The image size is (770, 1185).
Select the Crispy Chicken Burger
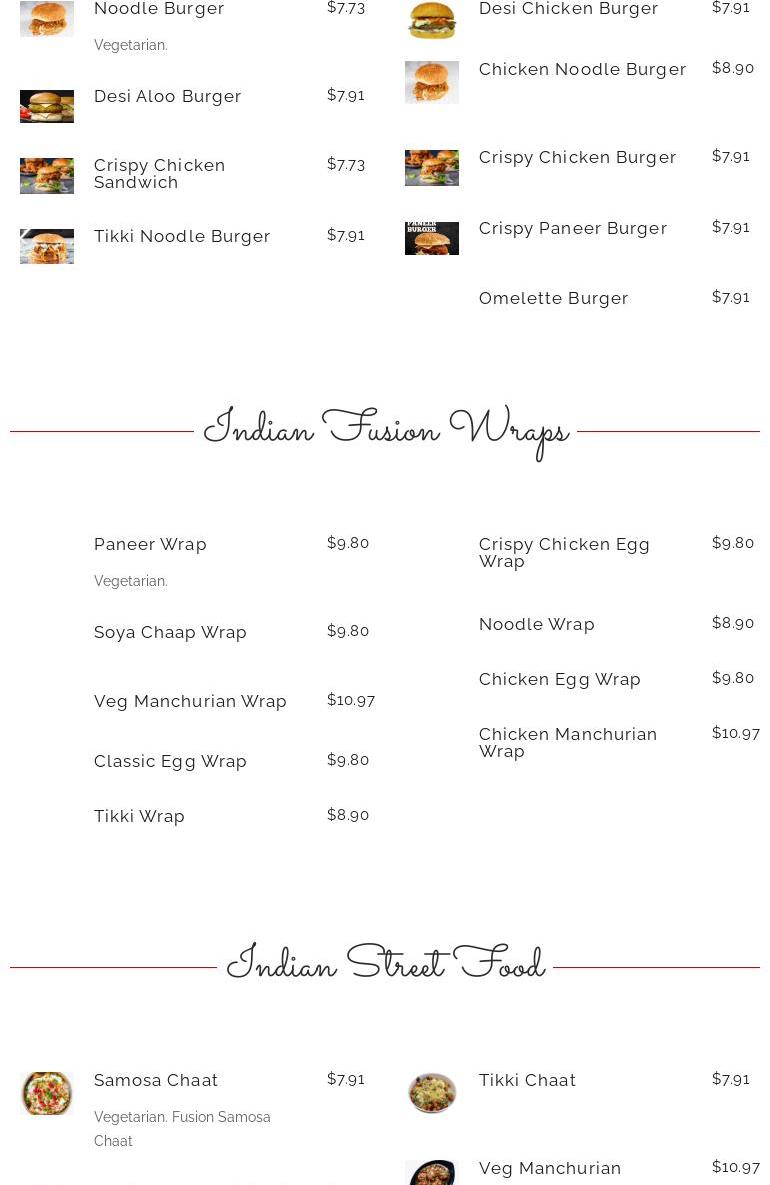click(577, 158)
